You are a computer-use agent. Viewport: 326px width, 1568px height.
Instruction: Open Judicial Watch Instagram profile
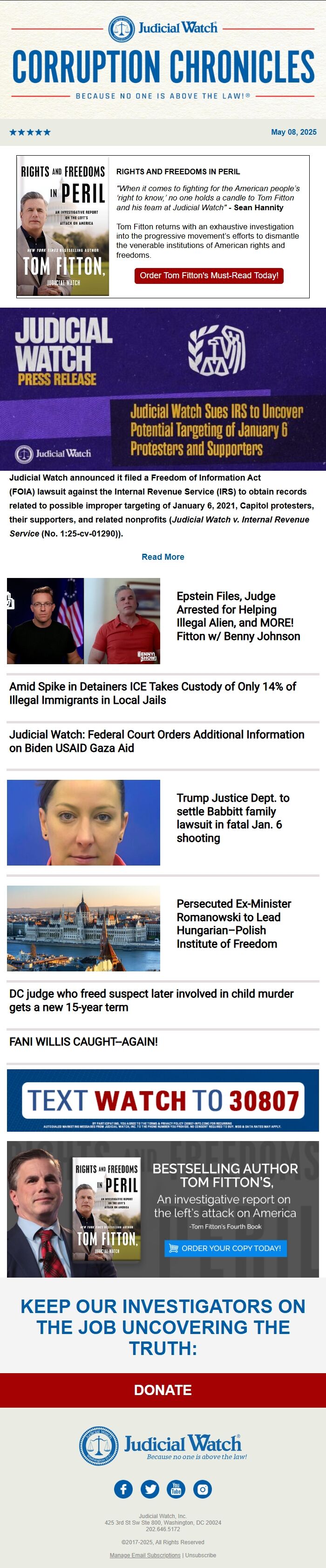coord(203,1489)
